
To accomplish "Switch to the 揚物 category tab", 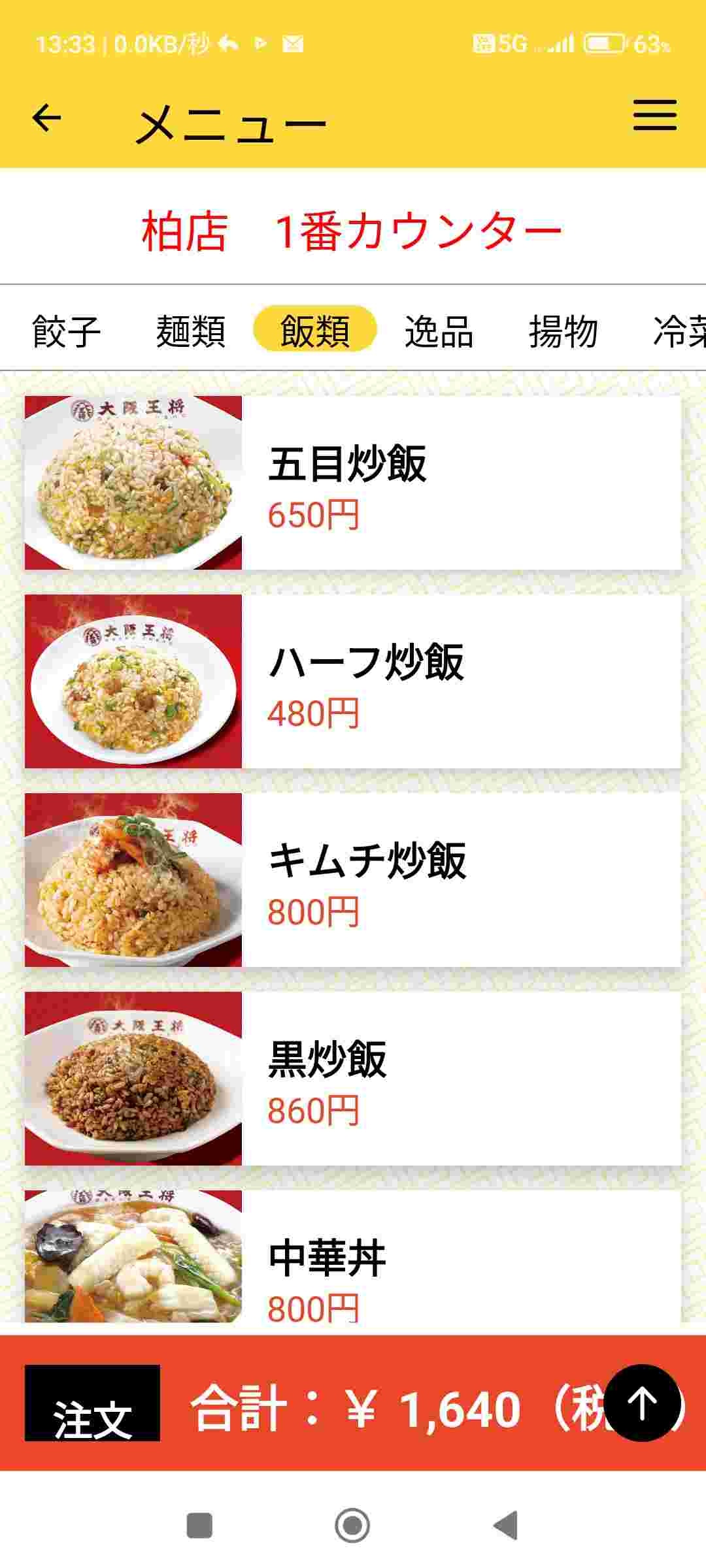I will click(x=563, y=331).
